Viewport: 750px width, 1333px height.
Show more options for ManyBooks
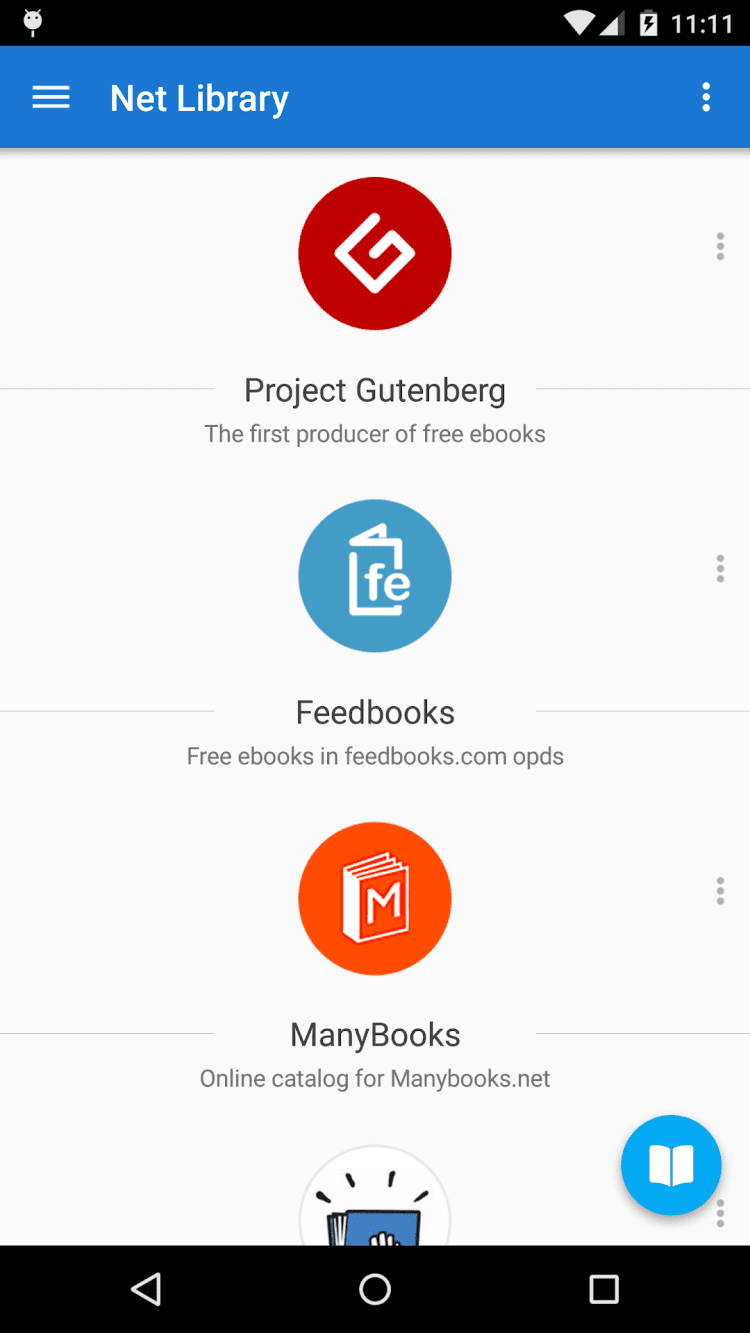pos(720,890)
